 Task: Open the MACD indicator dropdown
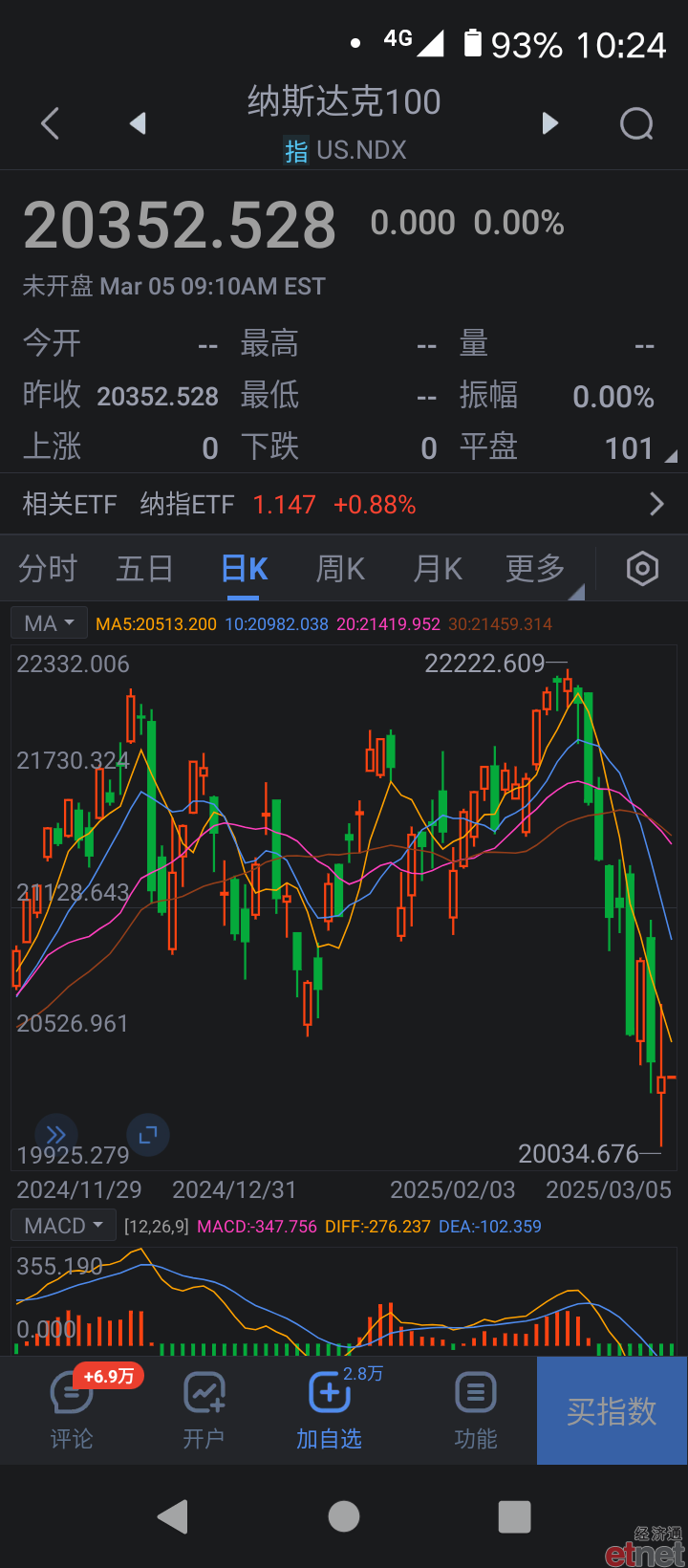(x=63, y=1226)
